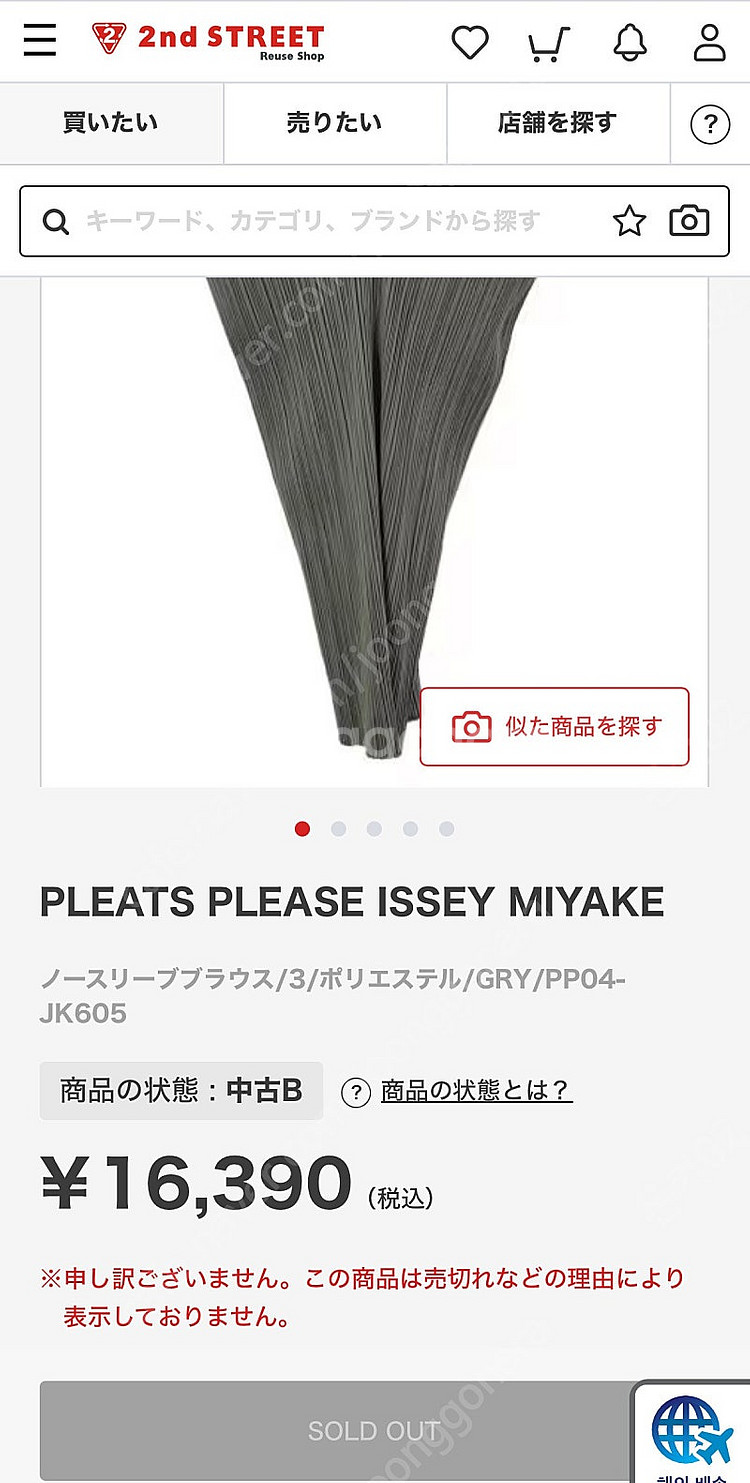This screenshot has width=750, height=1483.
Task: Select the 店舗を探す tab
Action: [x=558, y=123]
